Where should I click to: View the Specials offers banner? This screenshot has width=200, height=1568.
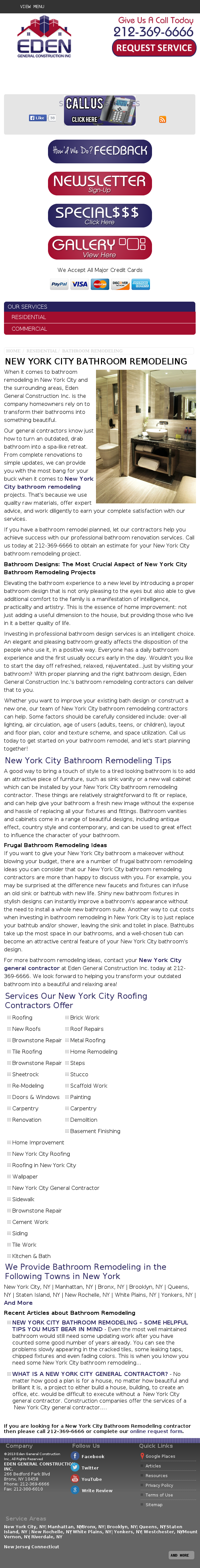(100, 215)
